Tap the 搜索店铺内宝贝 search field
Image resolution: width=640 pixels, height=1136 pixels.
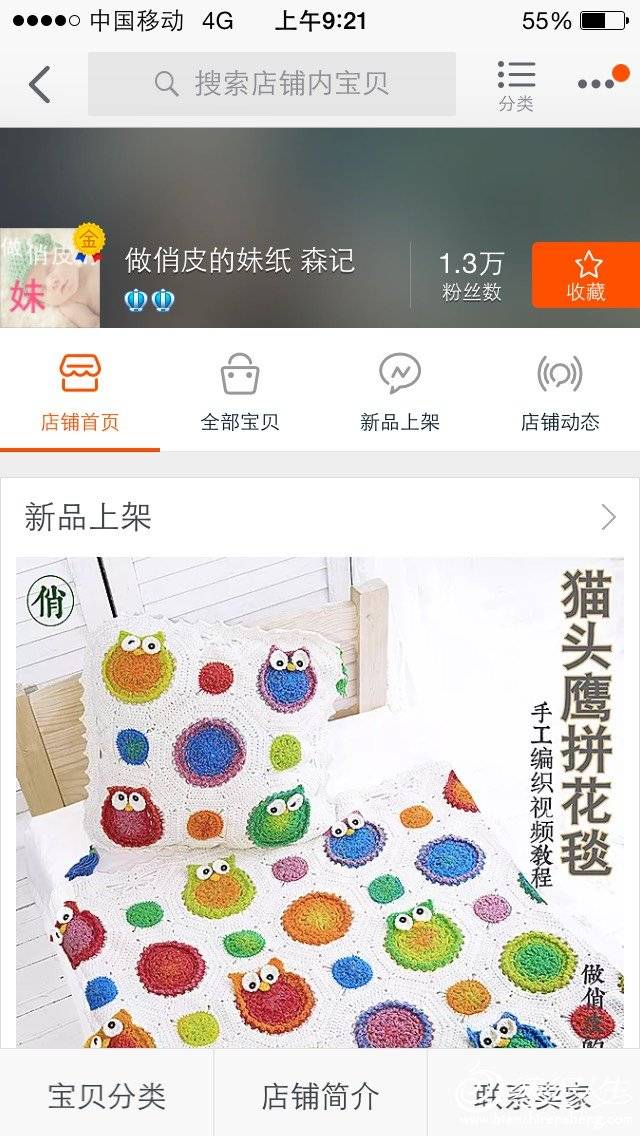(272, 84)
